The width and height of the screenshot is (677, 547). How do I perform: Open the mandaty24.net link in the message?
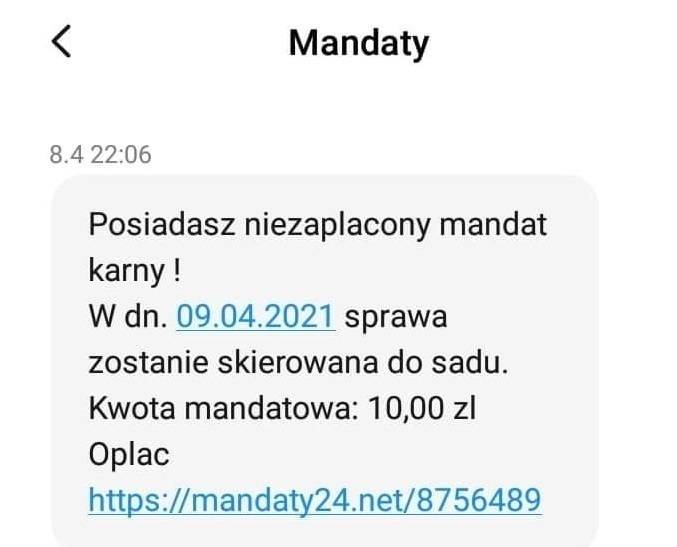pyautogui.click(x=315, y=497)
